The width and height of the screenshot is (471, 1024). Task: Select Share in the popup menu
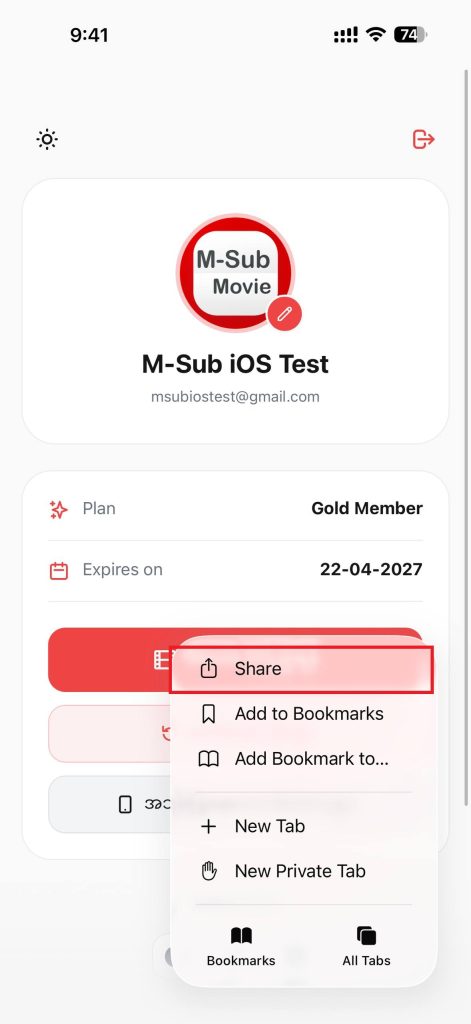pos(301,669)
